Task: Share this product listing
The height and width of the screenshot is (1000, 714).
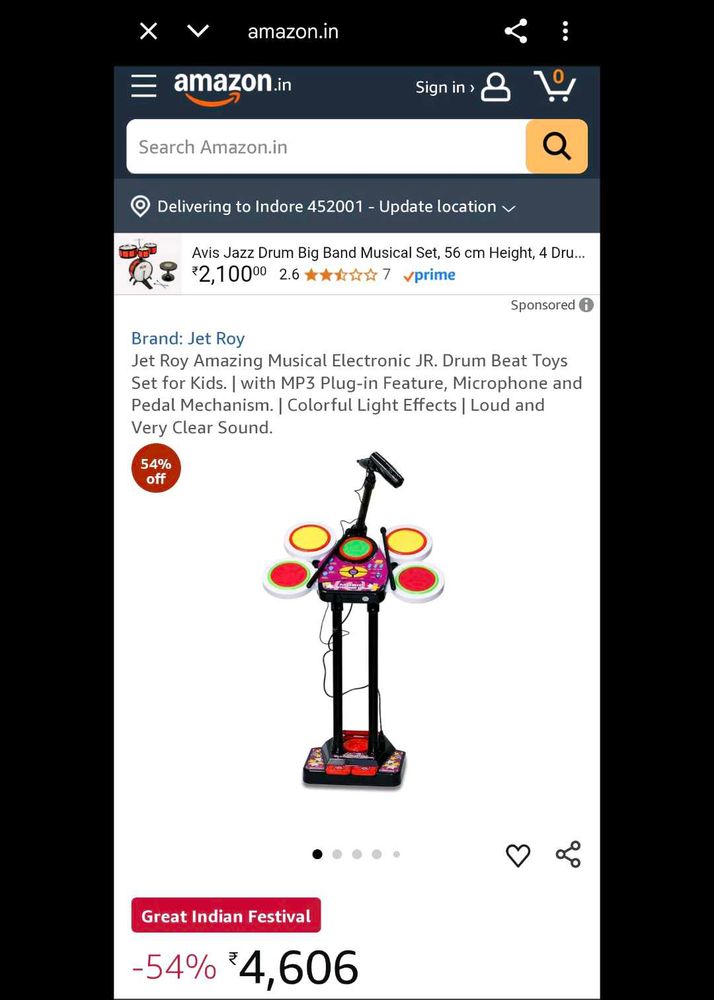Action: coord(568,855)
